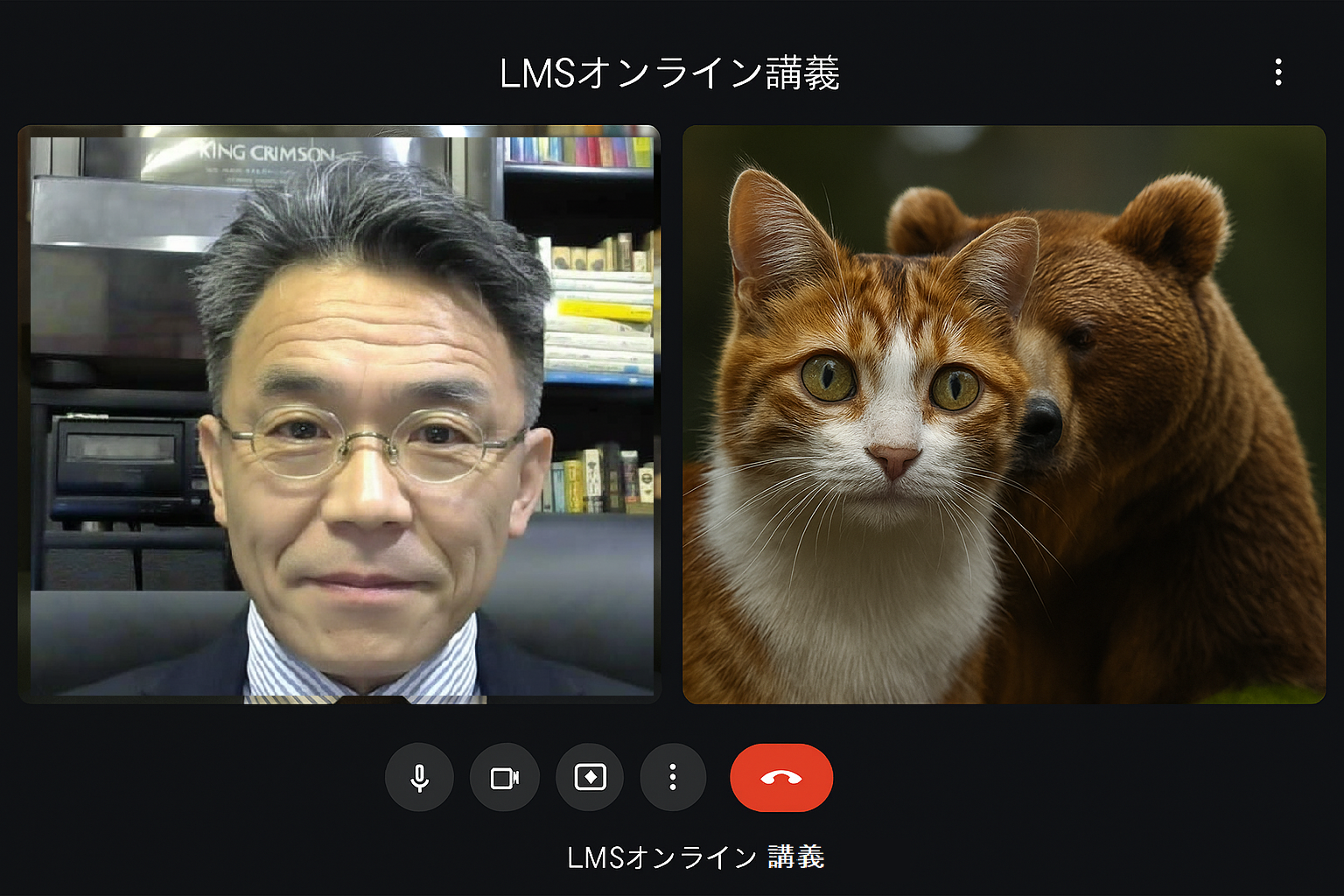Open the top-right overflow menu
The height and width of the screenshot is (896, 1344).
coord(1278,72)
